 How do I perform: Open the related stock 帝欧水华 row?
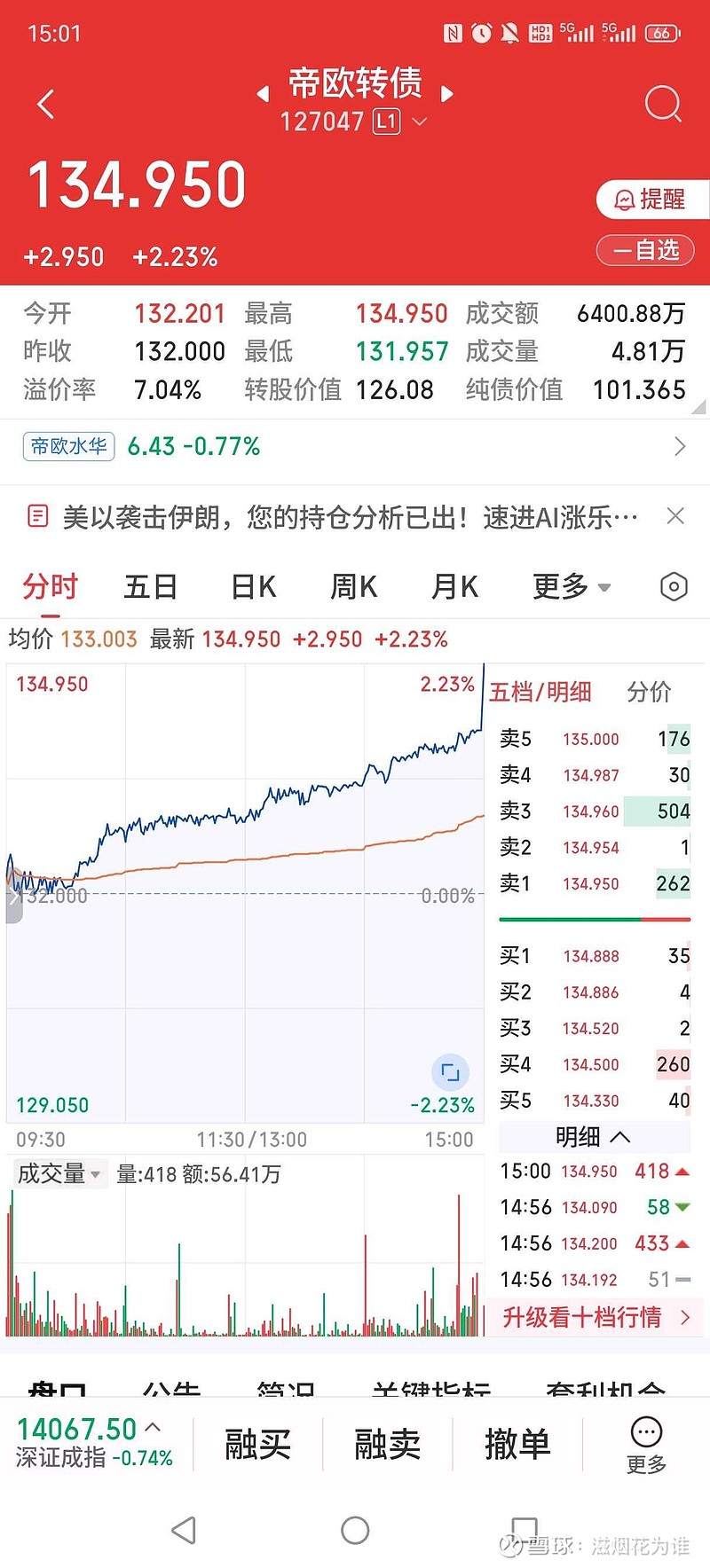(355, 446)
